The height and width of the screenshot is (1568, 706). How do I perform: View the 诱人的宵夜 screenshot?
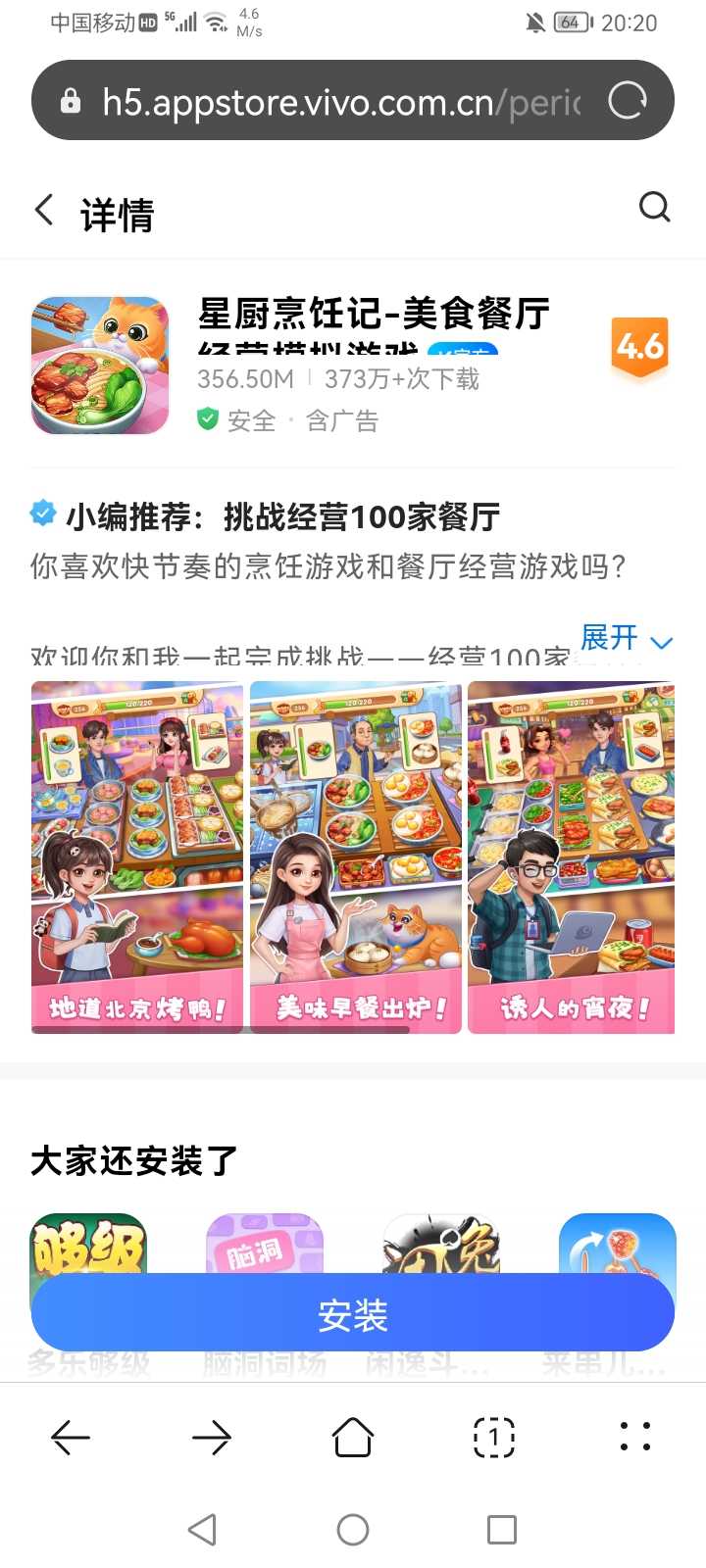572,857
